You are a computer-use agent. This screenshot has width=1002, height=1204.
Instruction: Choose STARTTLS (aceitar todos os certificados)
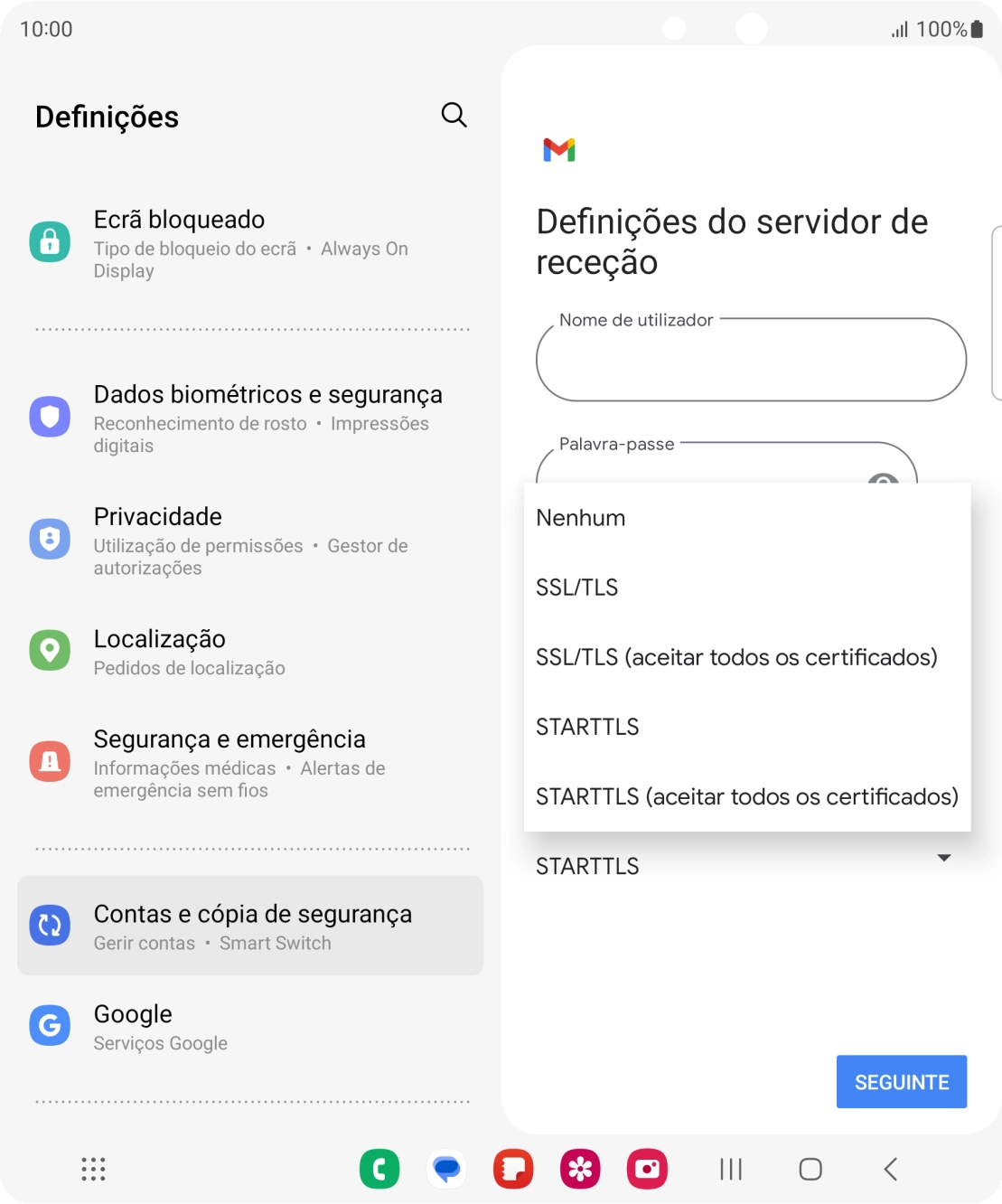(x=746, y=795)
